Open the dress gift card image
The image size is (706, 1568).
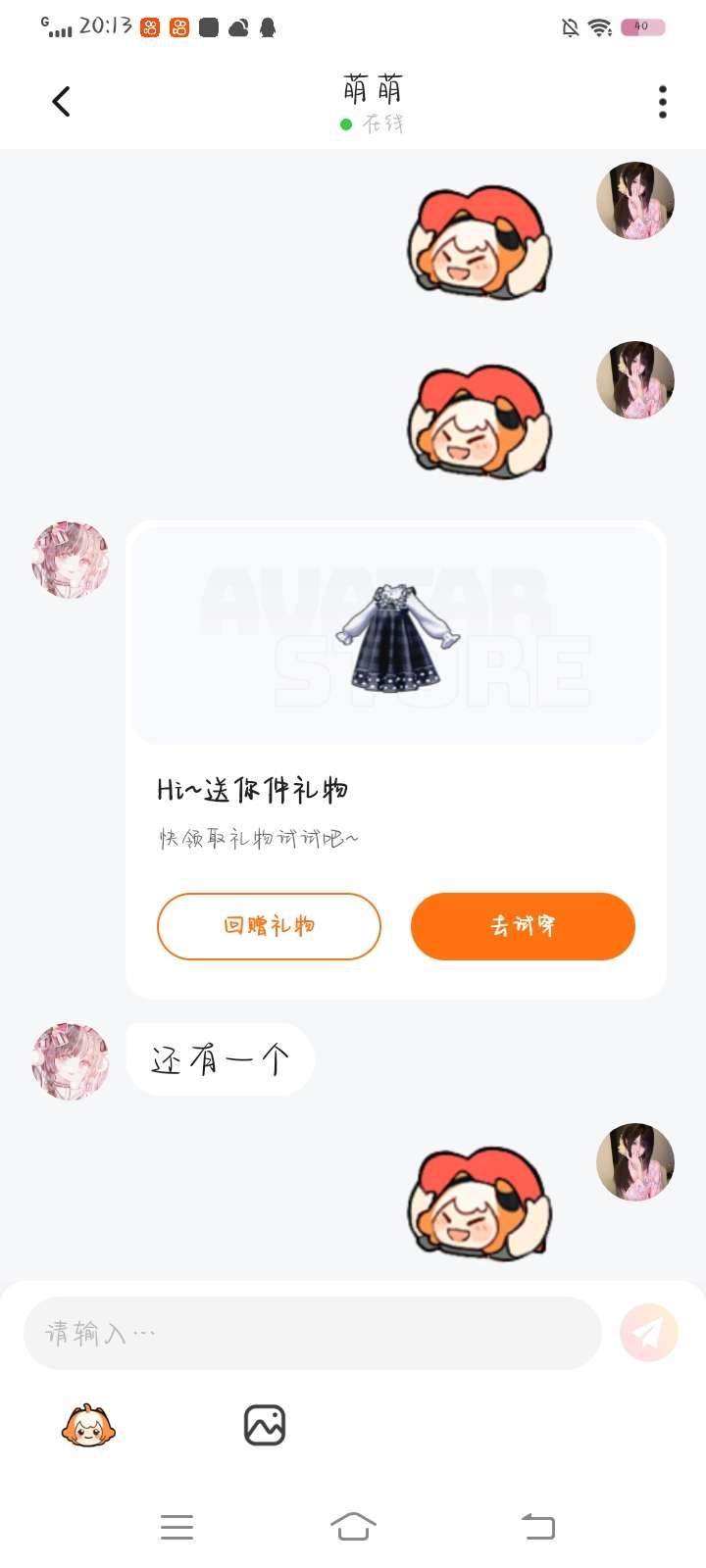pyautogui.click(x=396, y=635)
